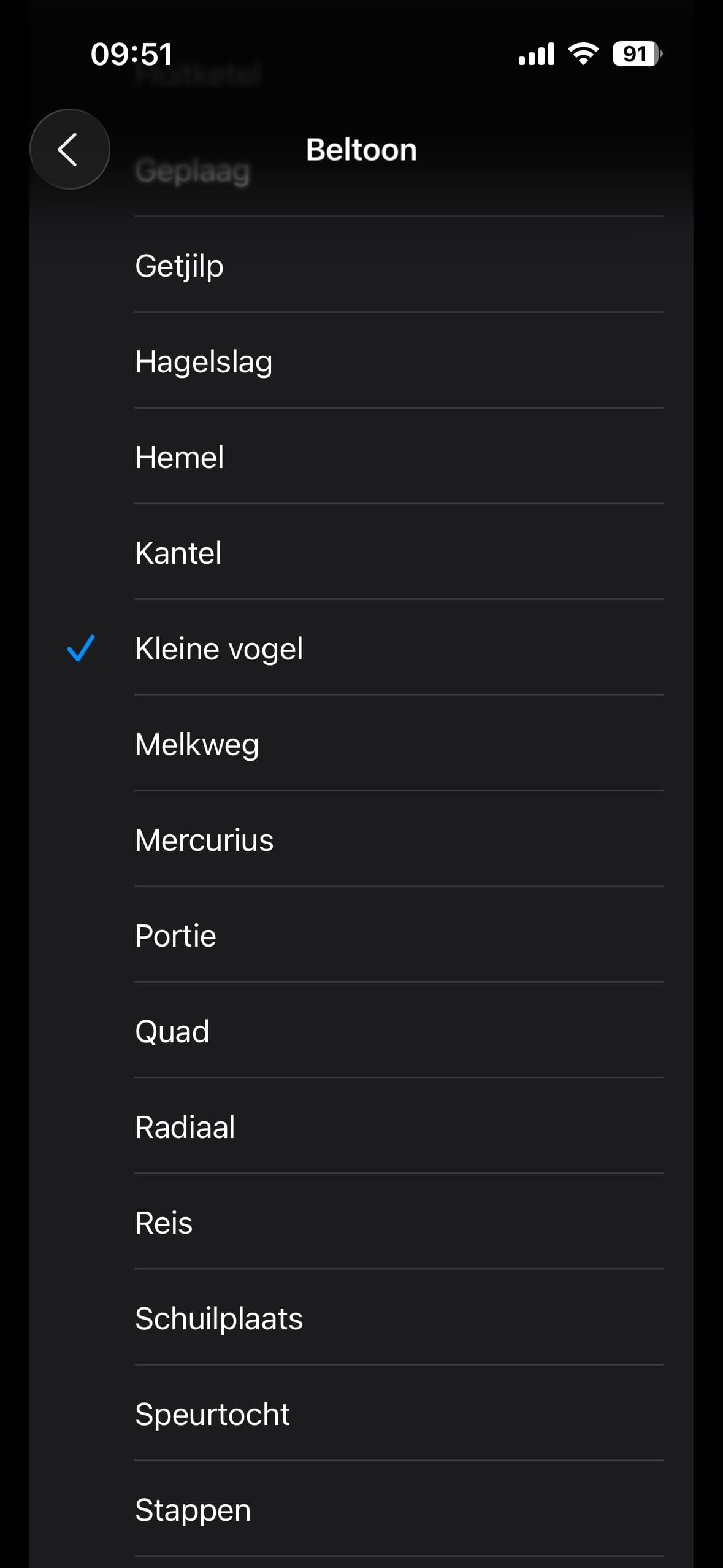Tap the battery indicator showing 91
Image resolution: width=723 pixels, height=1568 pixels.
click(635, 55)
